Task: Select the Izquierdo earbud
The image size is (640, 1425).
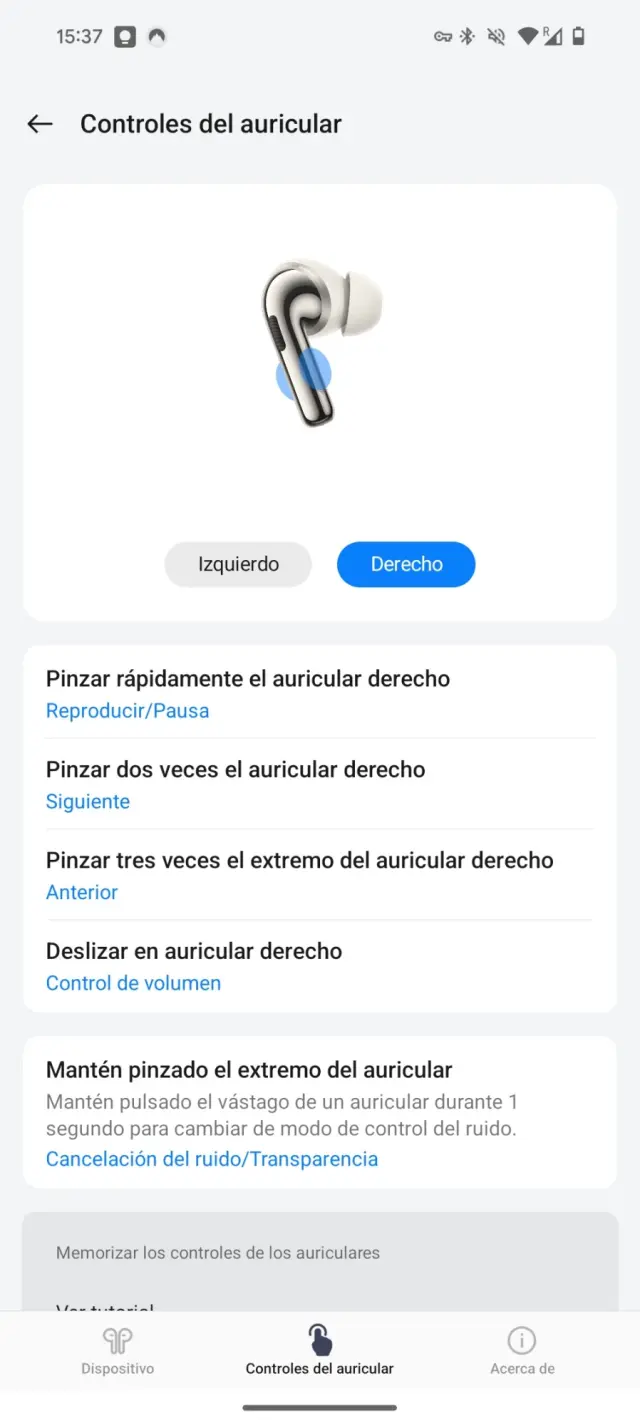Action: 238,564
